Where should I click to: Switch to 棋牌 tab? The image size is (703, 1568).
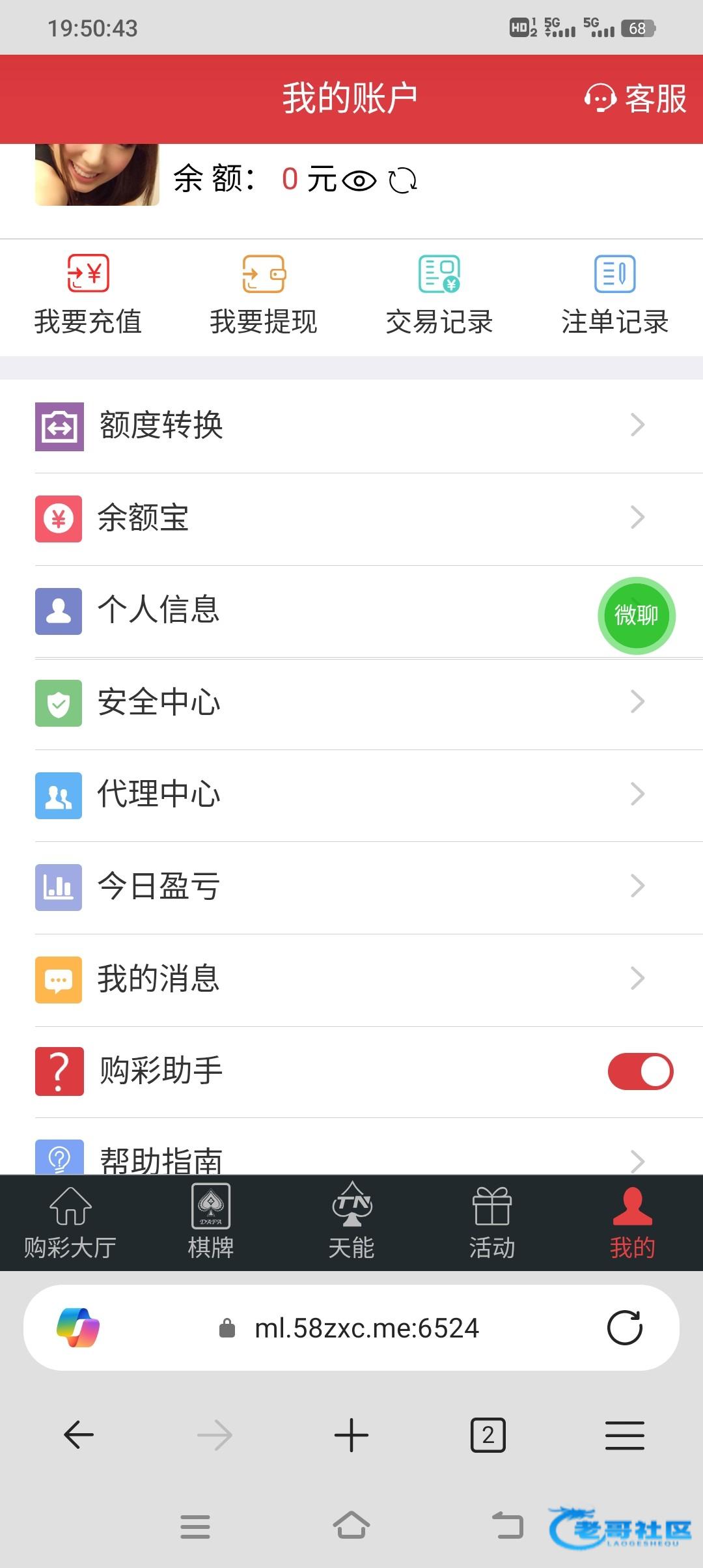tap(211, 1223)
